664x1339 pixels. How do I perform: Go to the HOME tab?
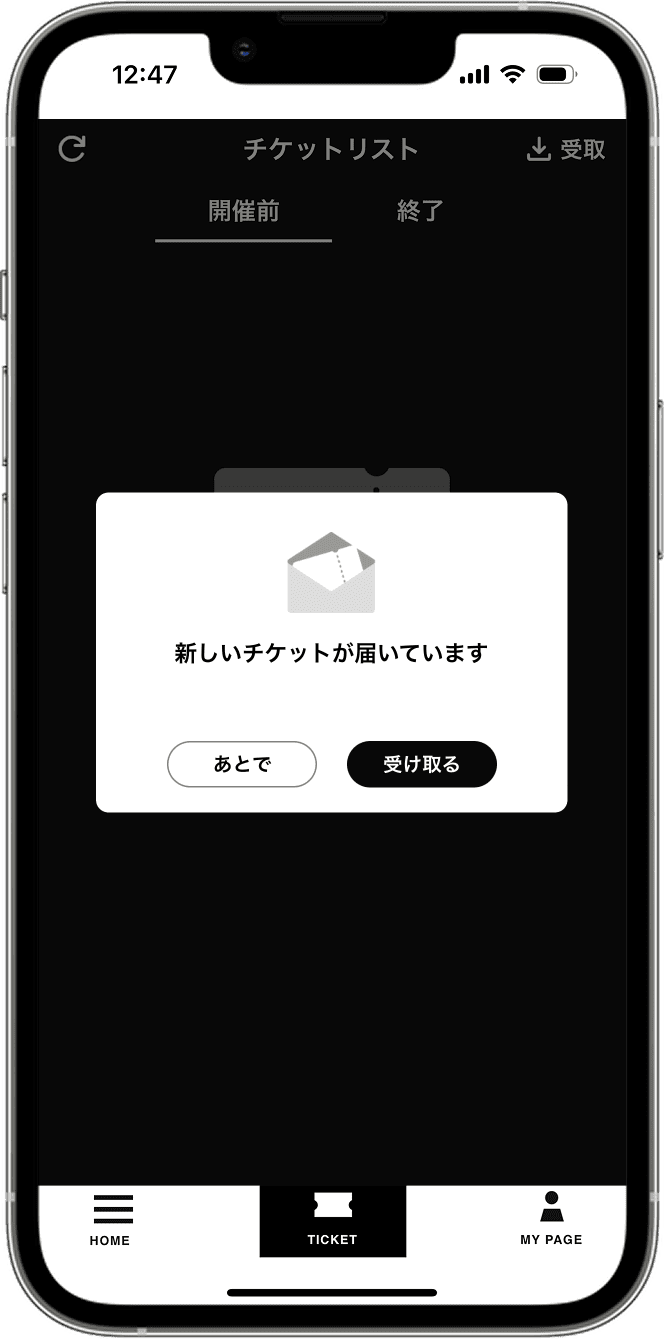tap(111, 1220)
